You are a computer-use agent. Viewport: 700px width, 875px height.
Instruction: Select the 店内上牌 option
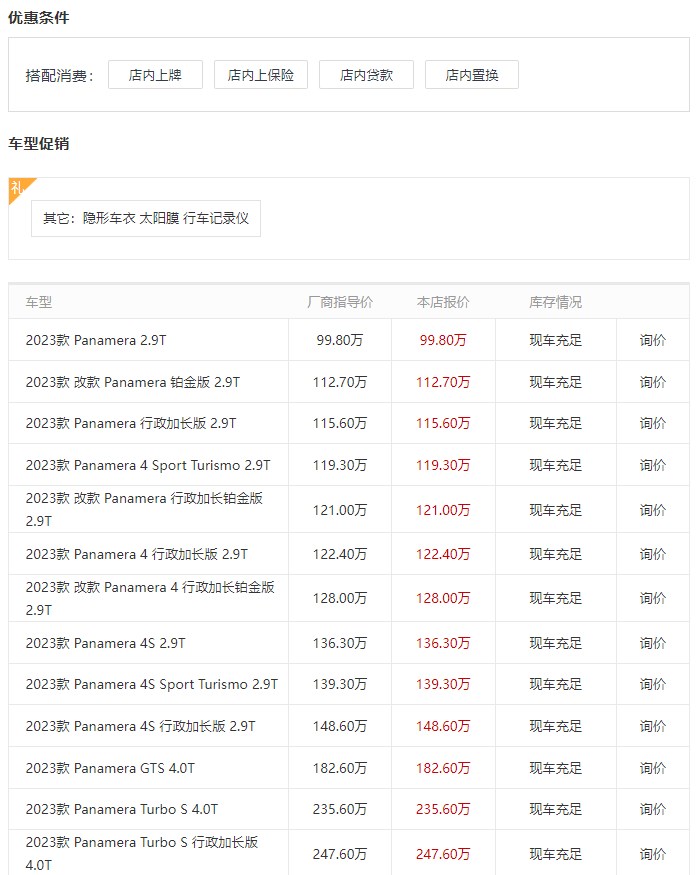point(155,75)
